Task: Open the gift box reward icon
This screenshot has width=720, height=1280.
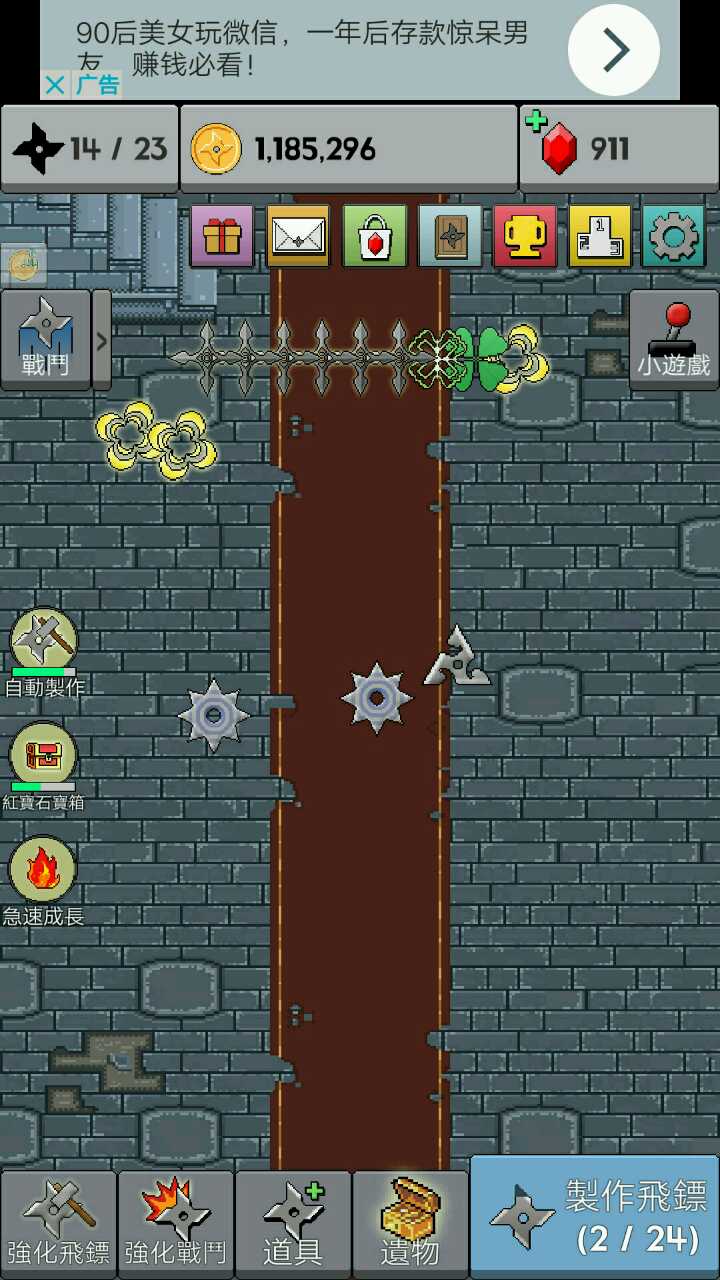Action: (x=222, y=236)
